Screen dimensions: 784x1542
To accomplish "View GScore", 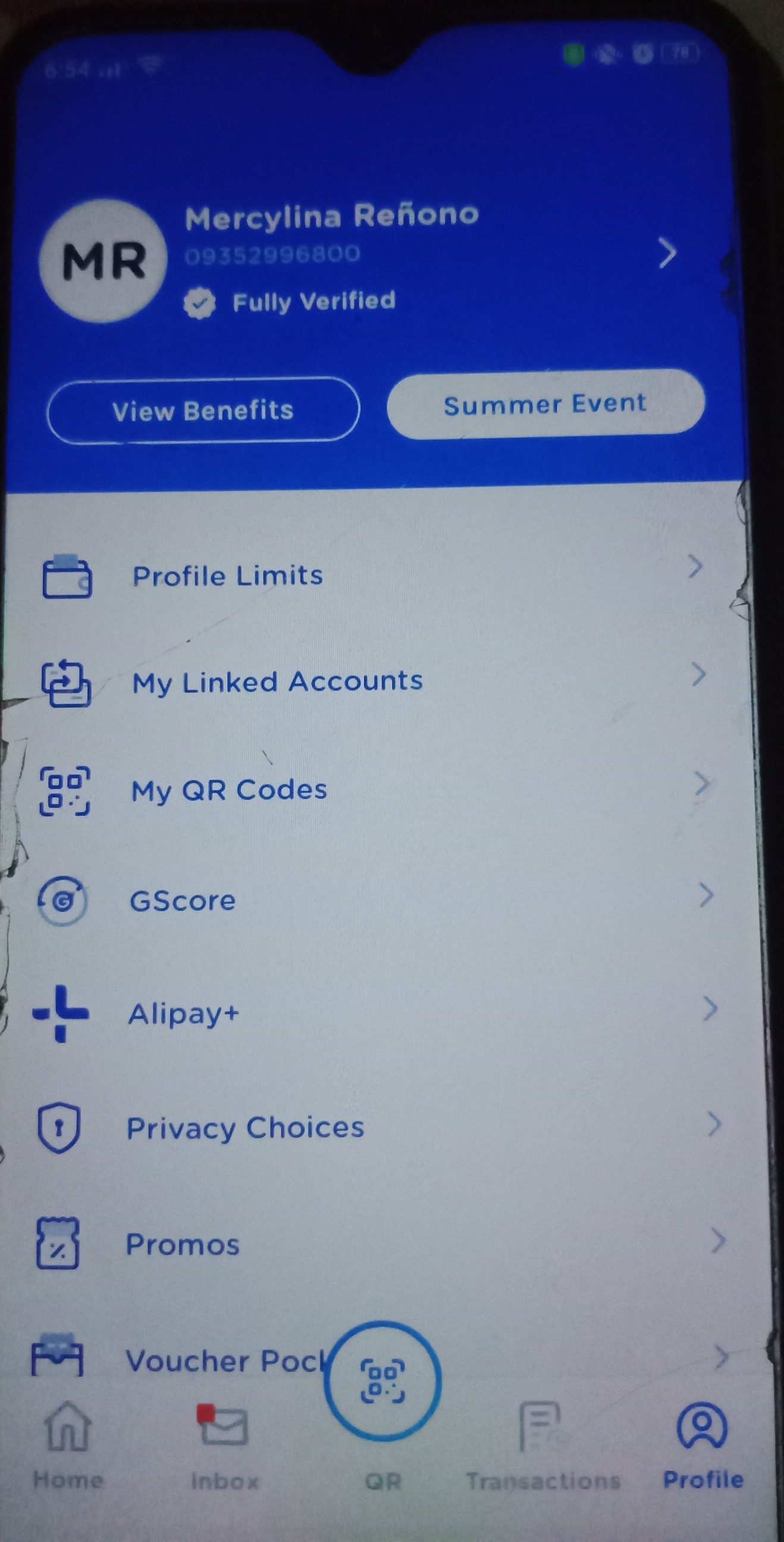I will [183, 901].
